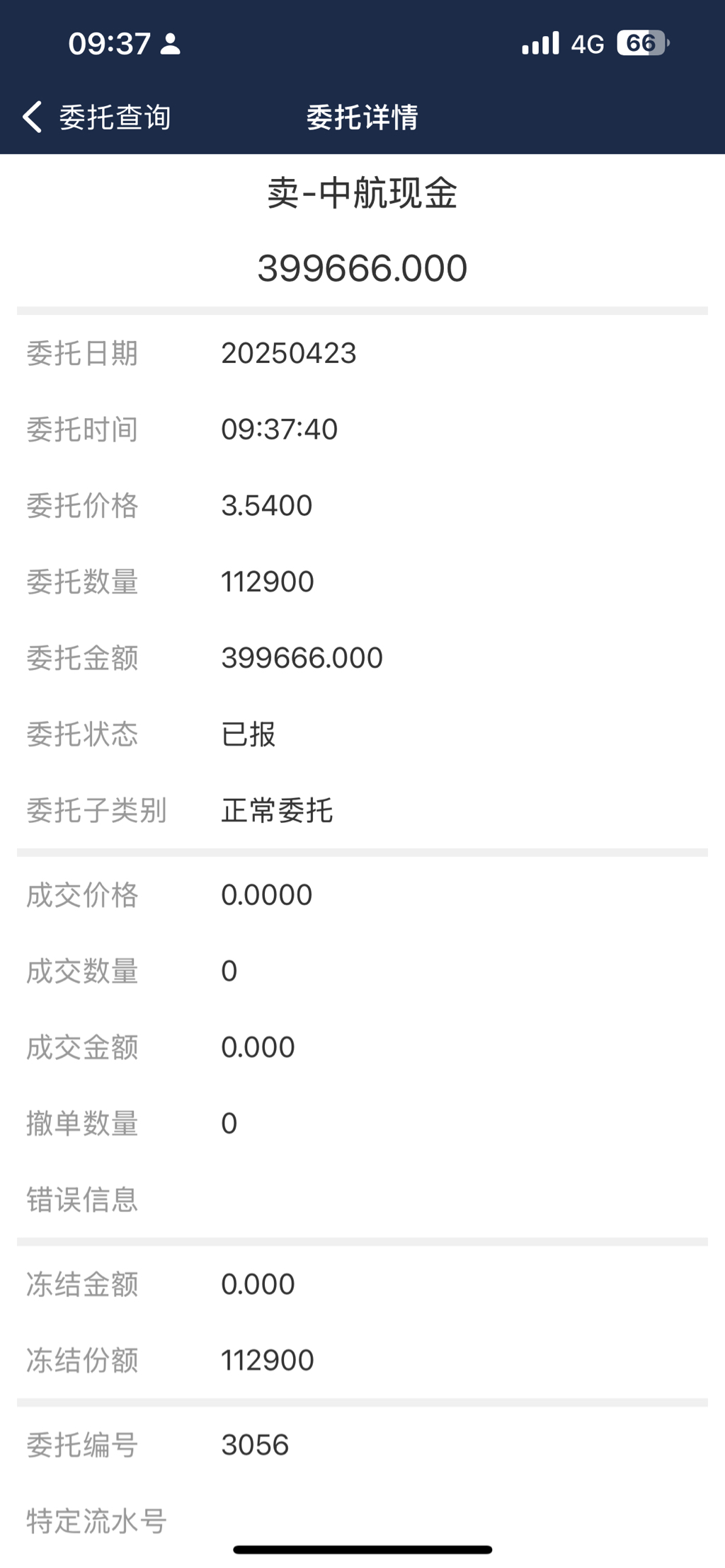Image resolution: width=725 pixels, height=1568 pixels.
Task: Go back to 委托查询
Action: [96, 117]
